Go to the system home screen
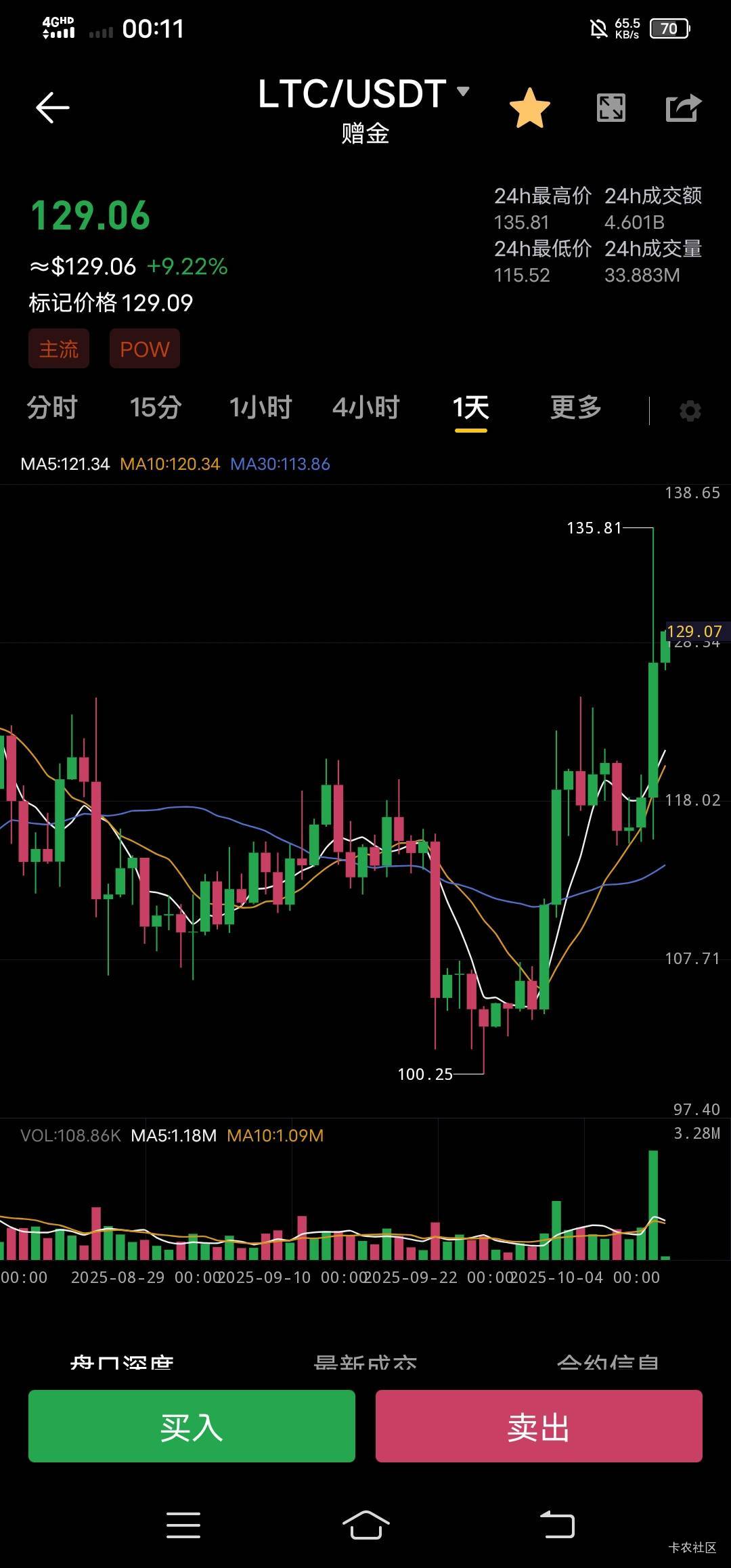731x1568 pixels. pyautogui.click(x=365, y=1525)
